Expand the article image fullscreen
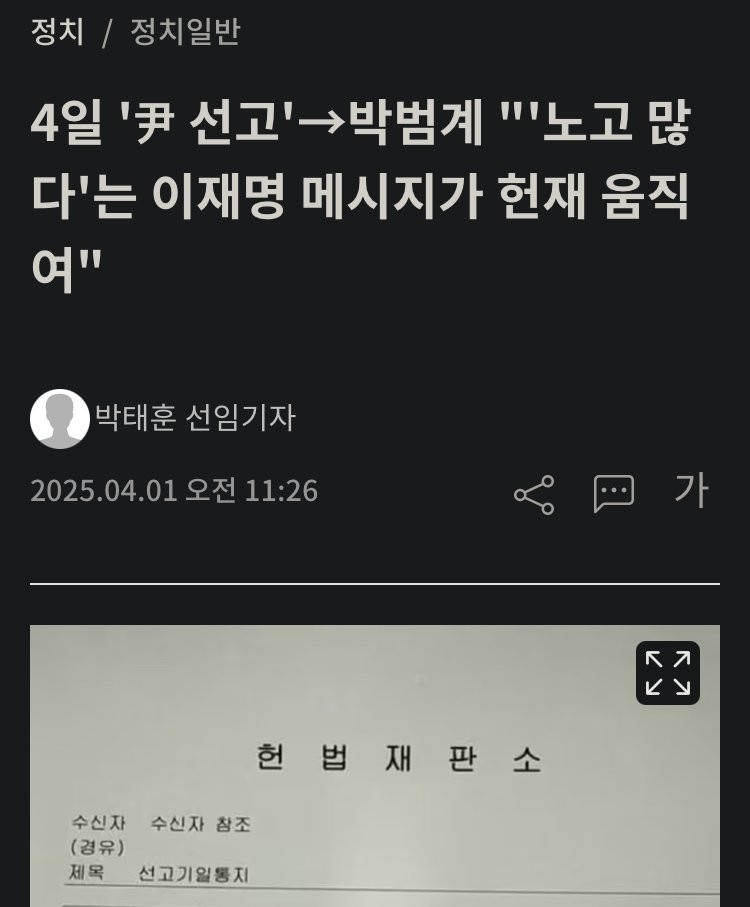This screenshot has width=750, height=907. 667,673
